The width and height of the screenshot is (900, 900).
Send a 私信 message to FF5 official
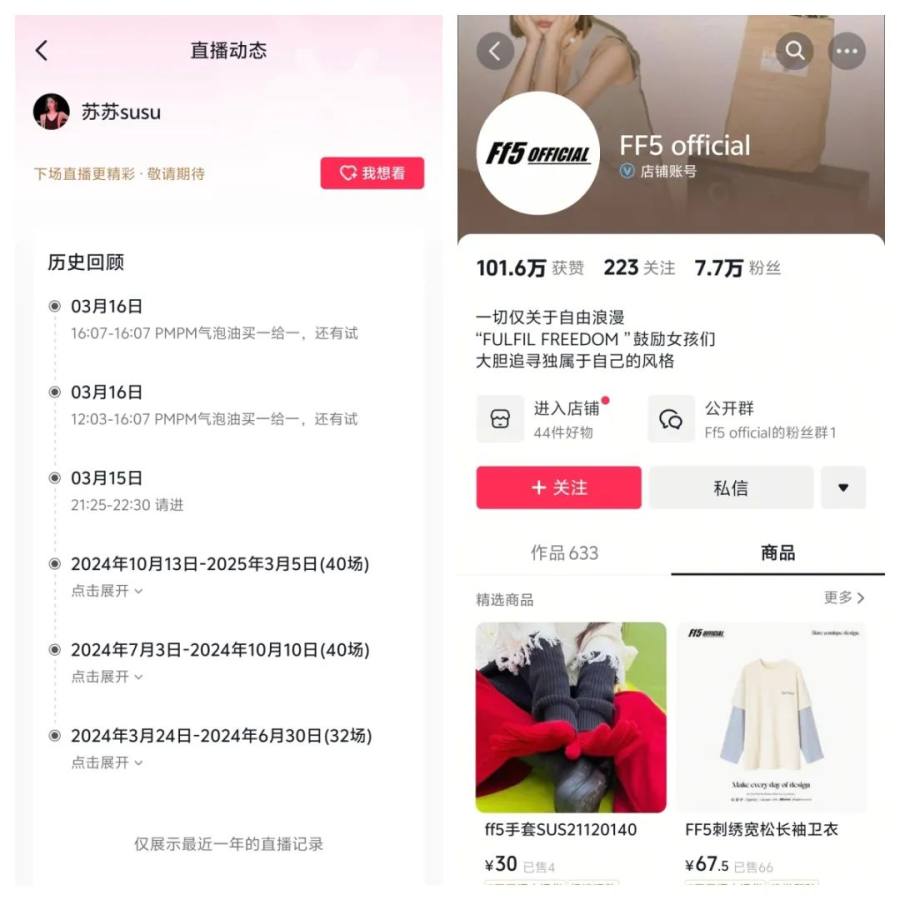(x=730, y=488)
